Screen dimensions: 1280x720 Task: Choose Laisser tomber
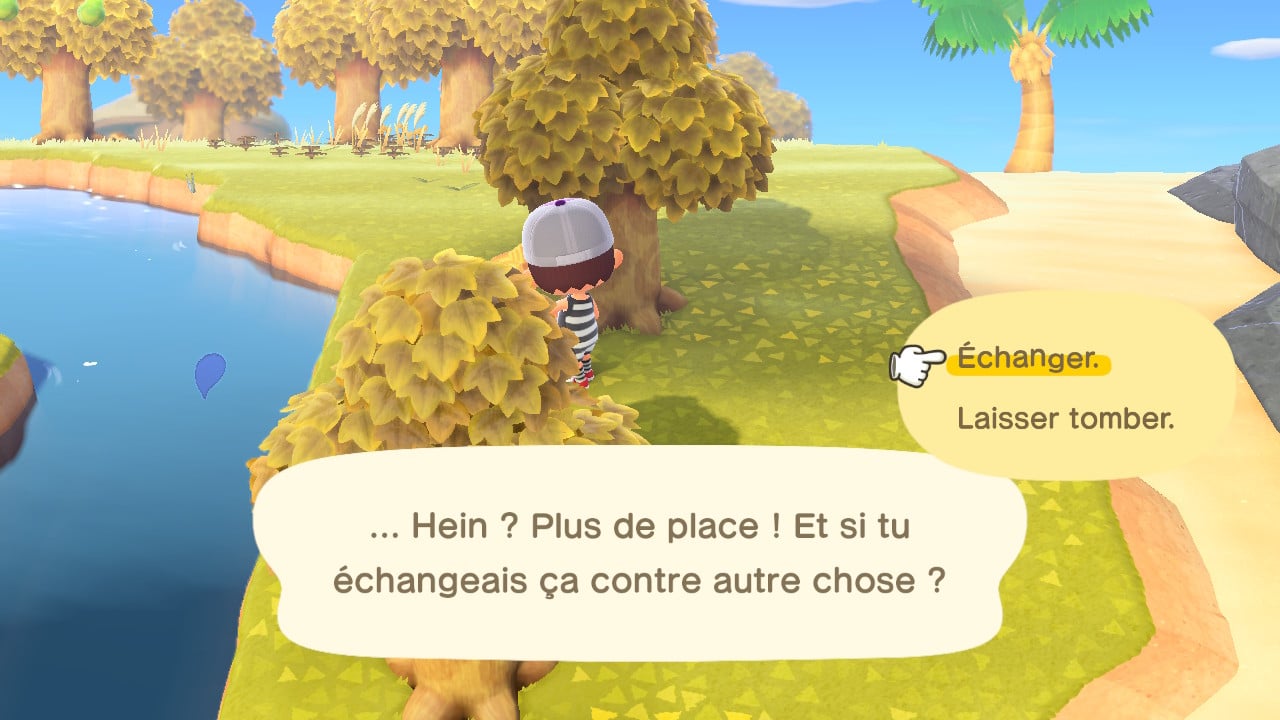pos(1066,418)
